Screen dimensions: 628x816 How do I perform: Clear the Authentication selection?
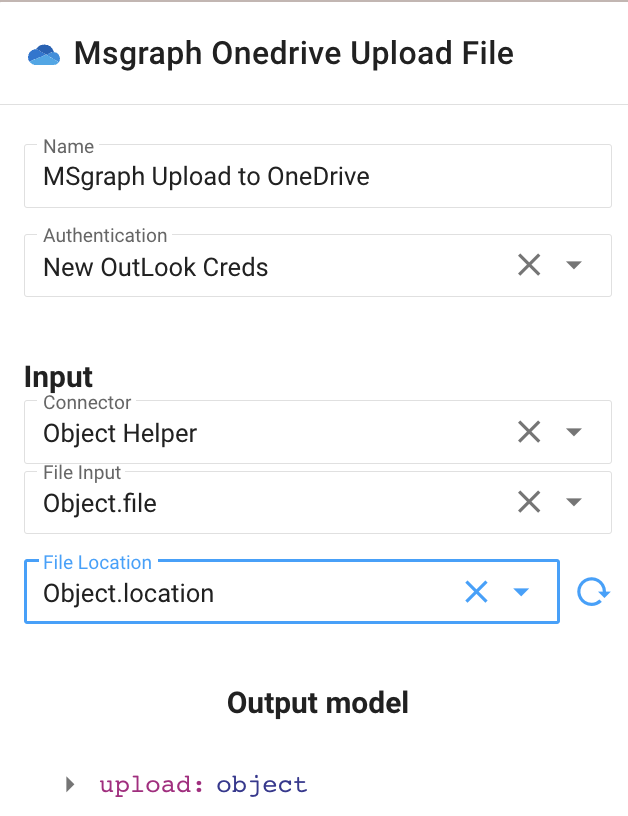point(529,266)
